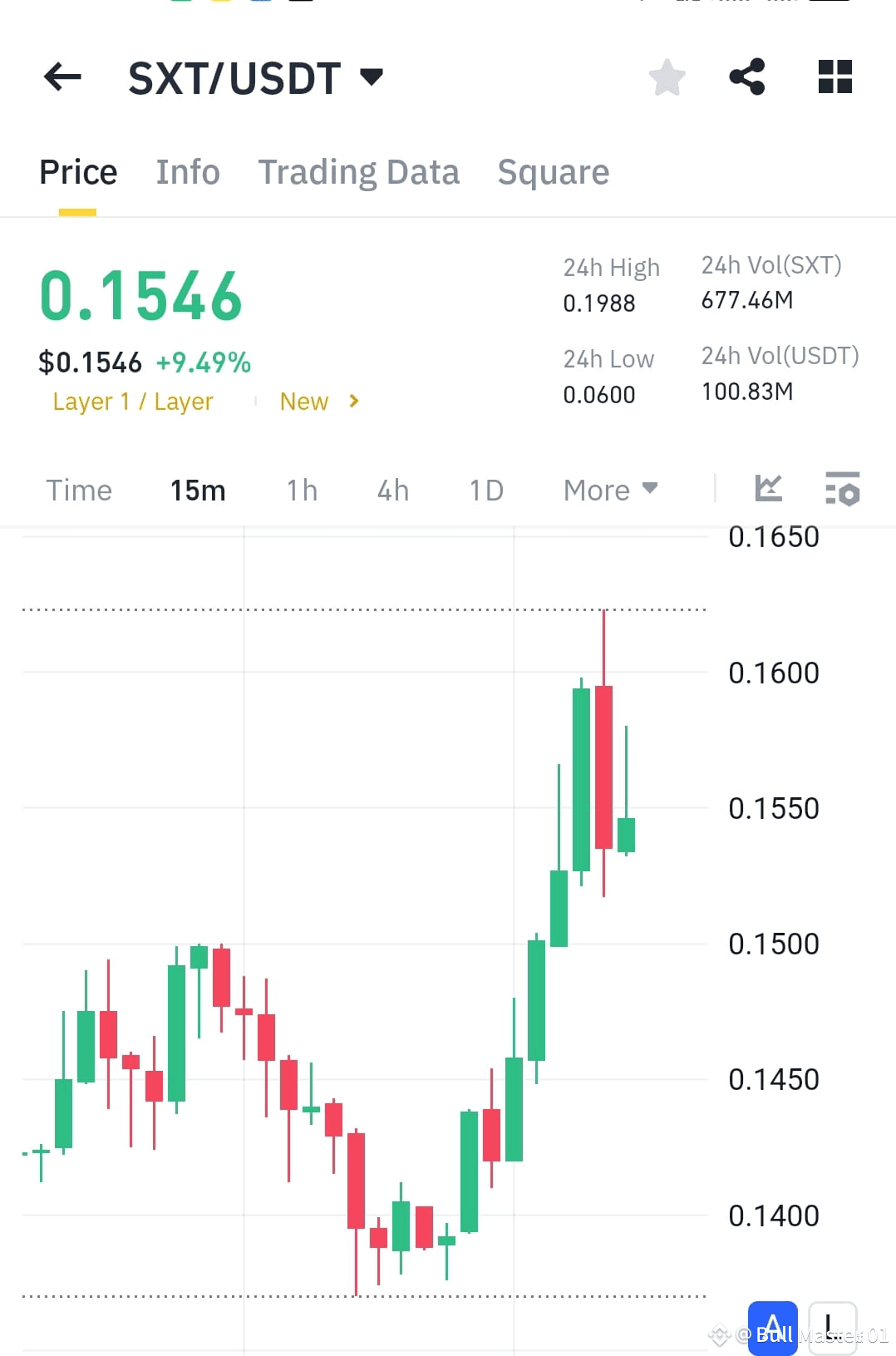Tap the blue A annotation icon
Screen dimensions: 896x1356
772,1326
